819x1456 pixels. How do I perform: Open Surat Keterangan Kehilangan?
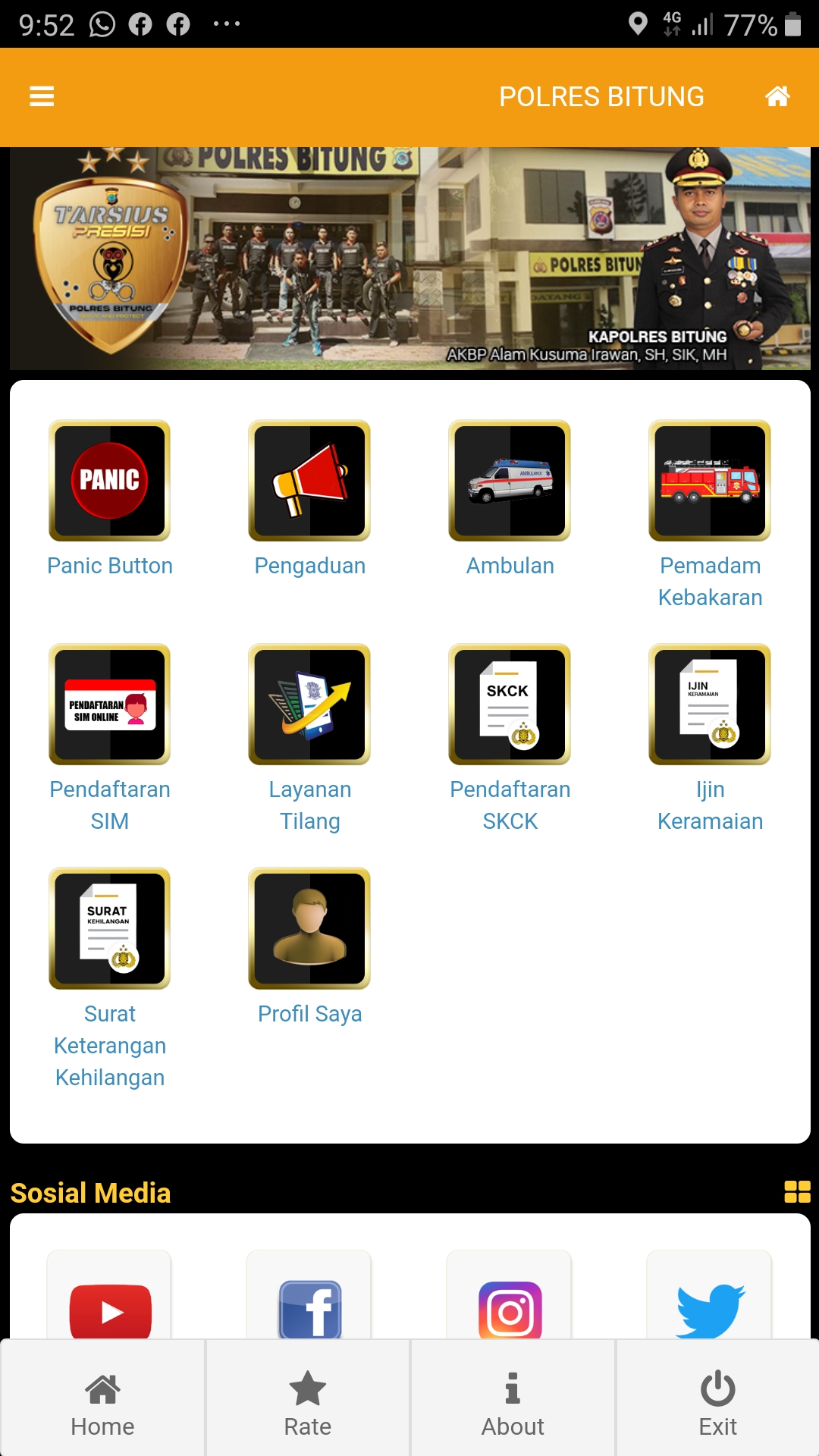click(x=110, y=928)
